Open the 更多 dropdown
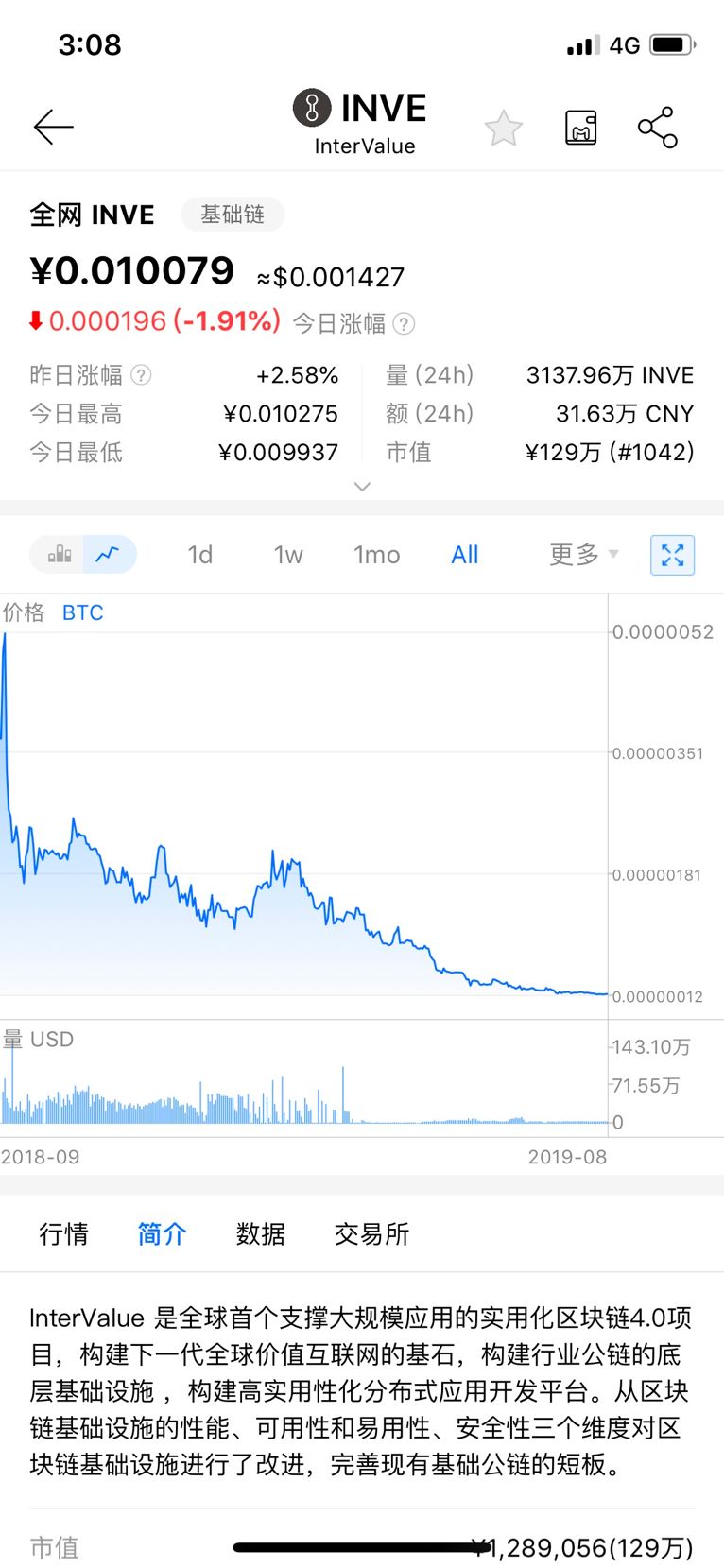 (583, 555)
